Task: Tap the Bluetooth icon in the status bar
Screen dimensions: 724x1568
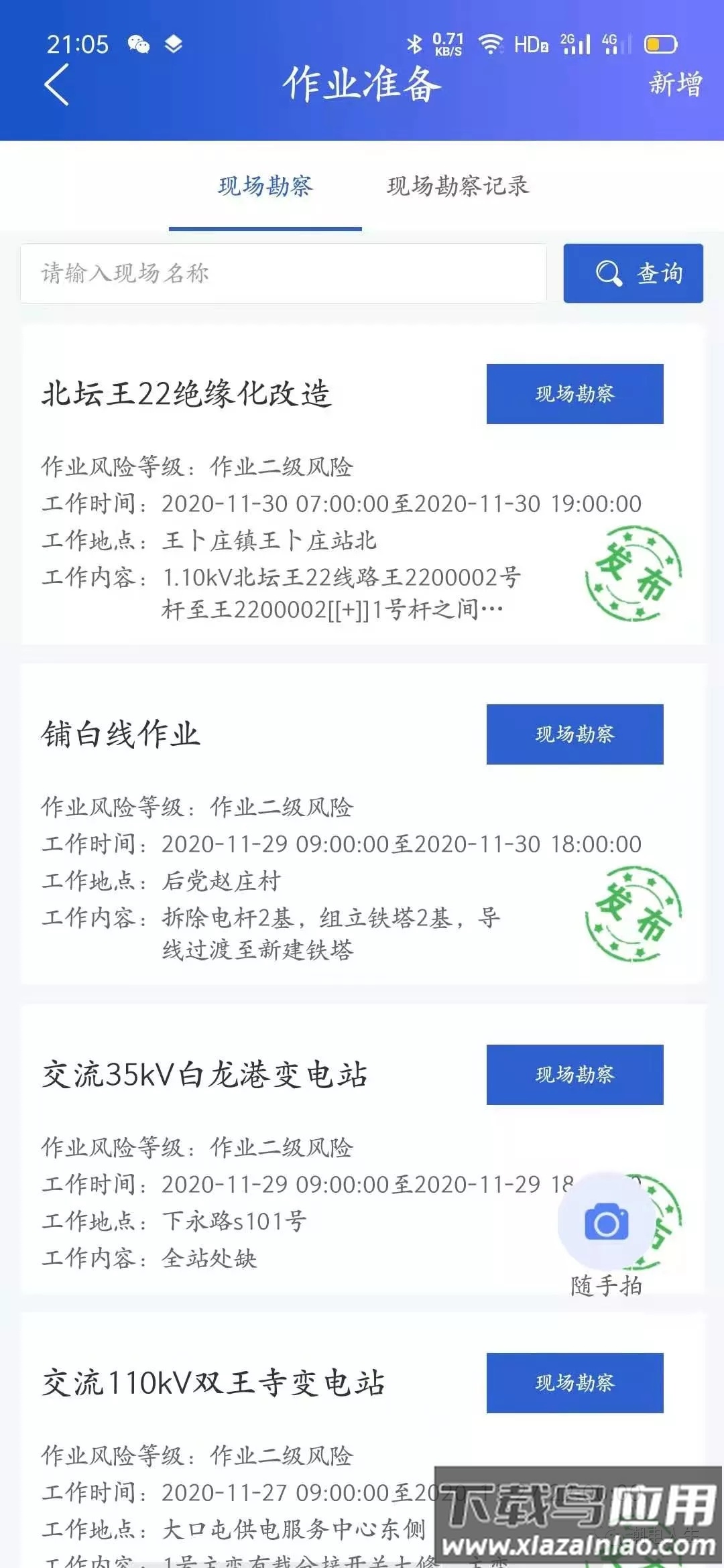Action: (x=414, y=44)
